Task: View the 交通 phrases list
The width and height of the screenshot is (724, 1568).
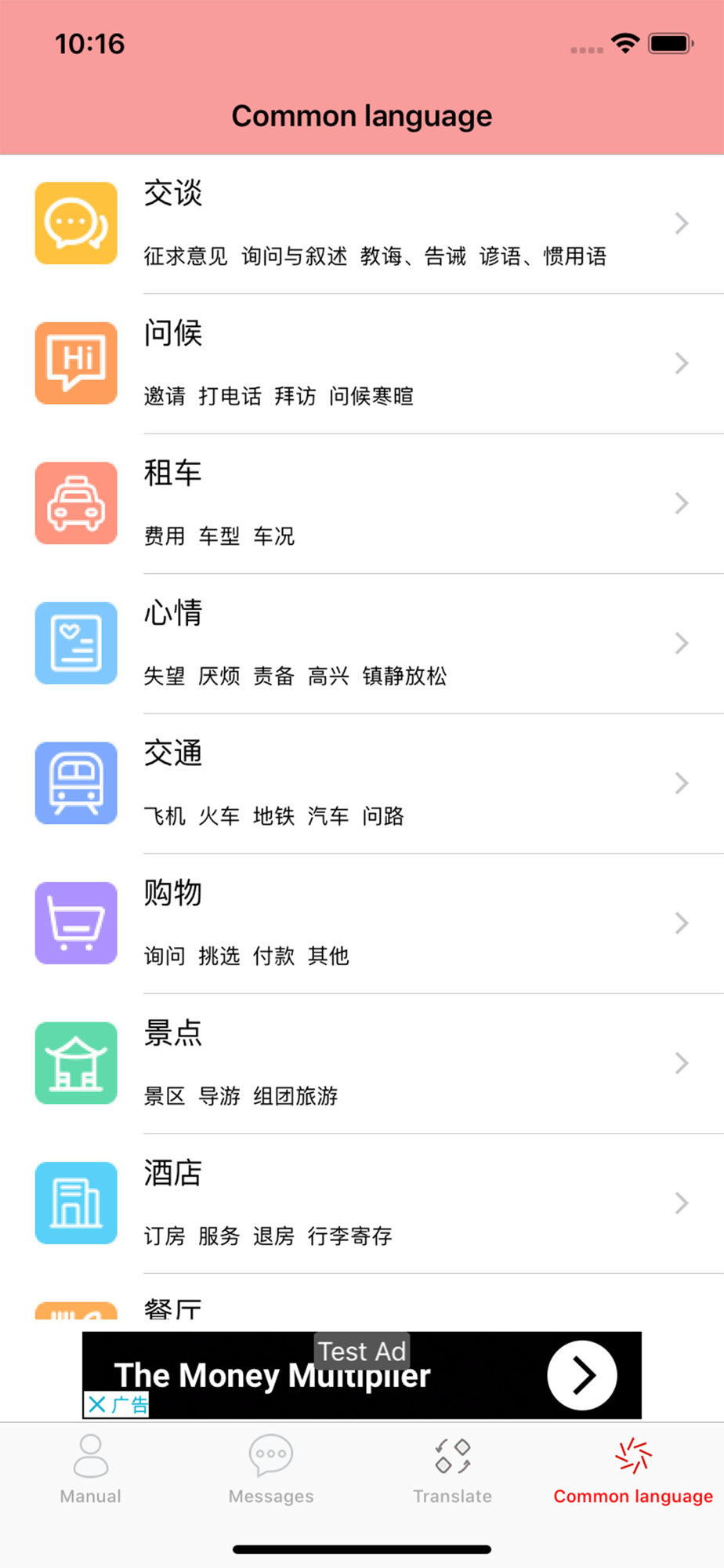Action: pos(362,783)
